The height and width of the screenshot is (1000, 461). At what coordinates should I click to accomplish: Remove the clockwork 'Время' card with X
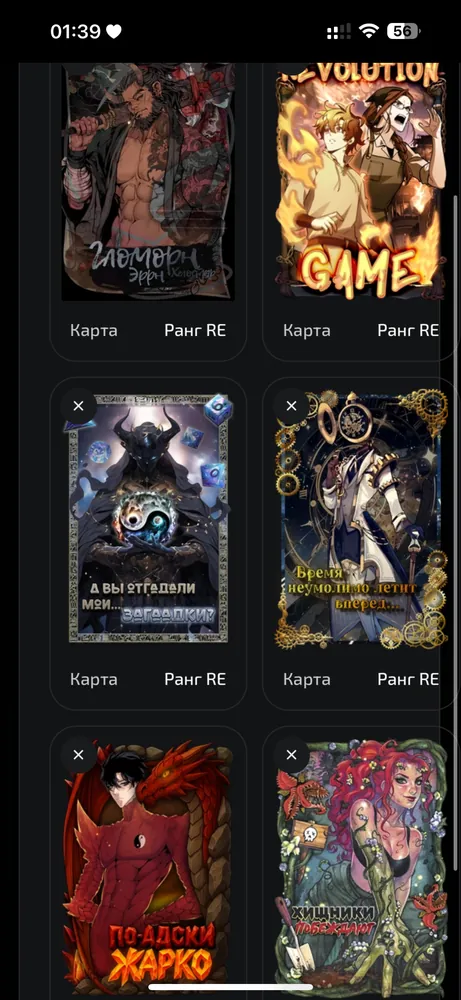point(291,406)
